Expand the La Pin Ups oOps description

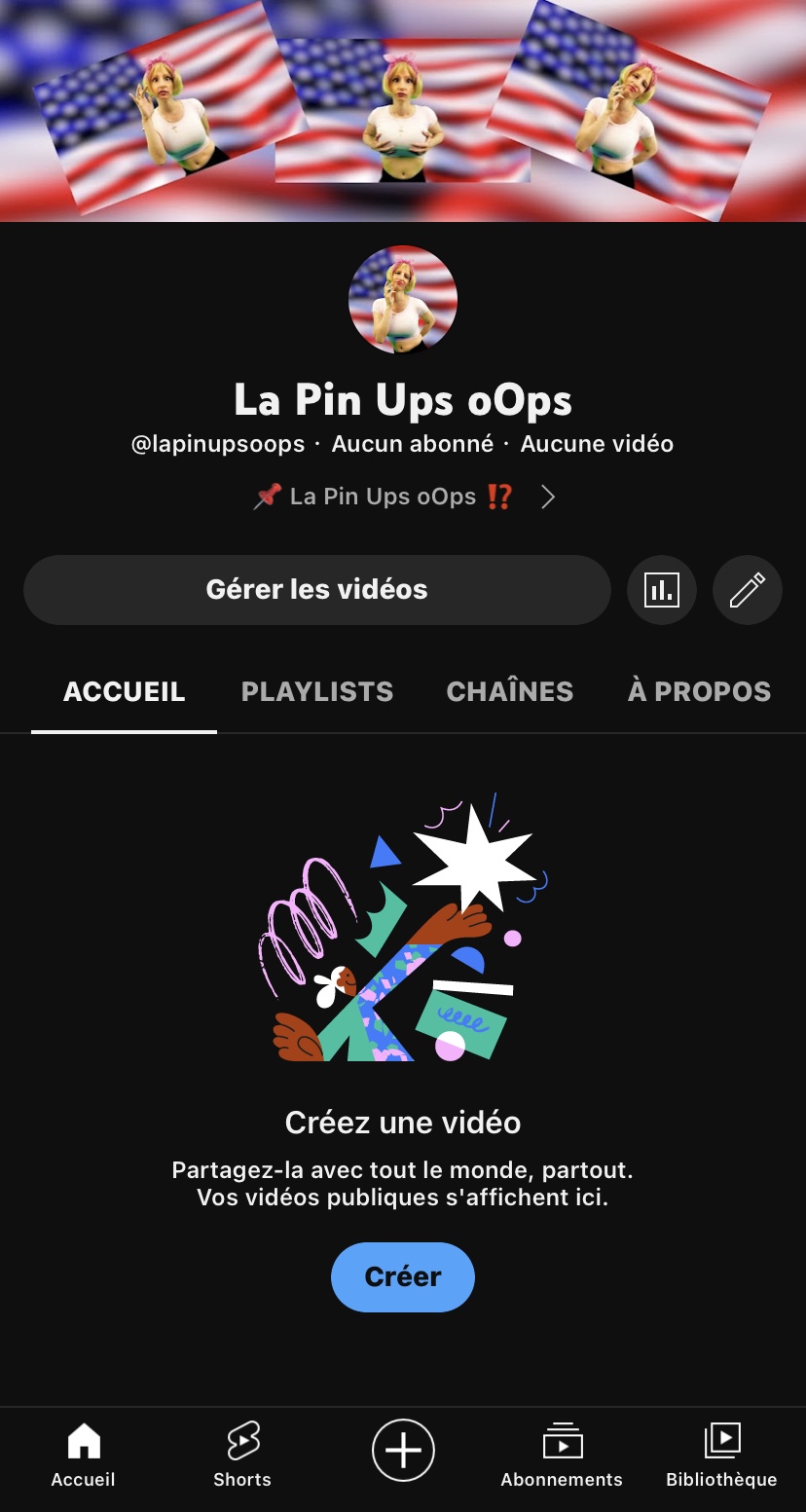[548, 498]
